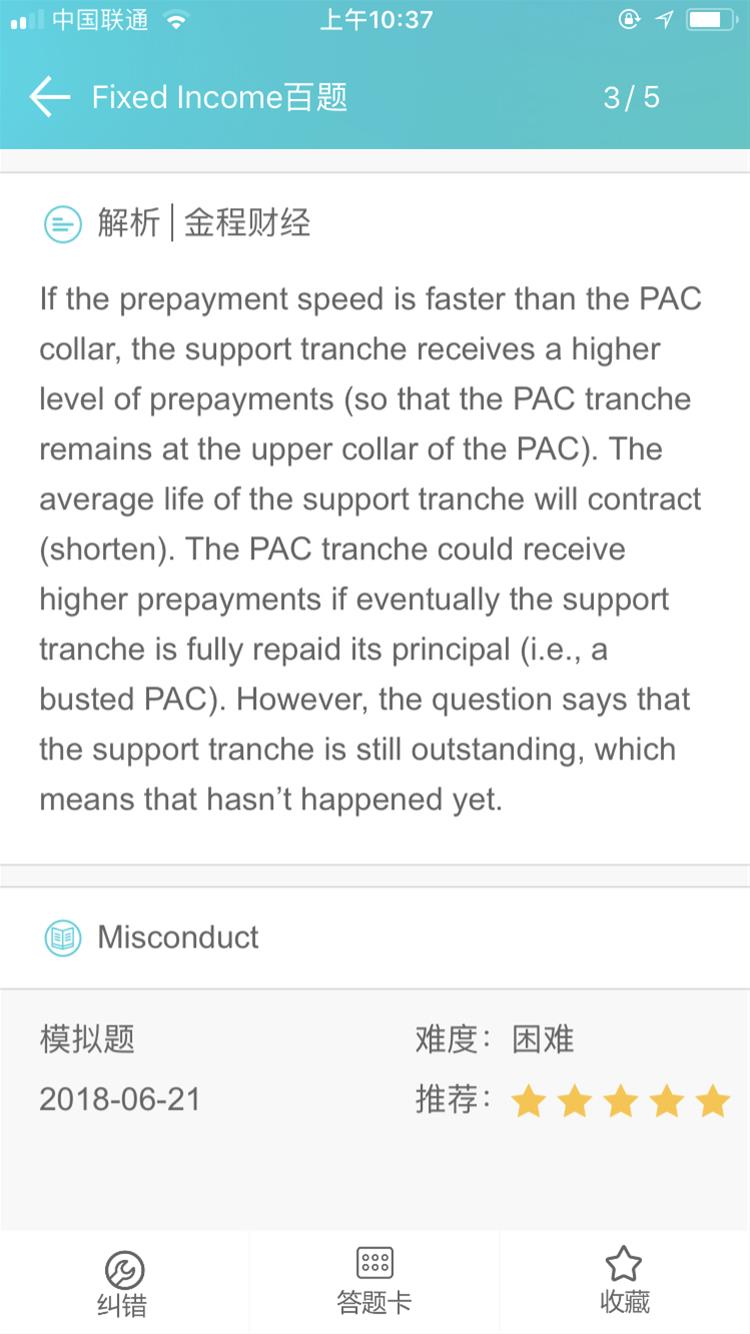Open the 答题卡 answer sheet

(374, 1282)
